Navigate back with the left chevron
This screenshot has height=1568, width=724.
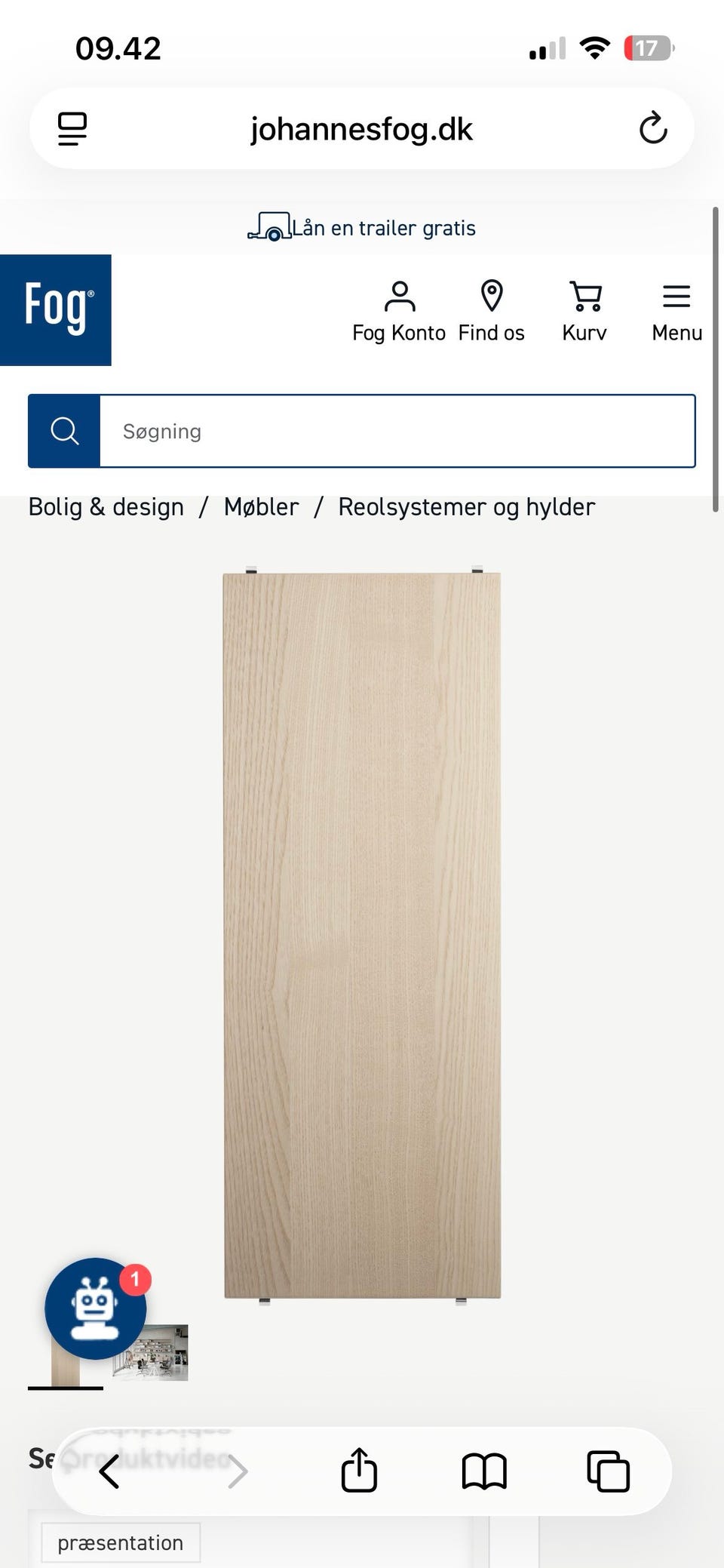[109, 1470]
